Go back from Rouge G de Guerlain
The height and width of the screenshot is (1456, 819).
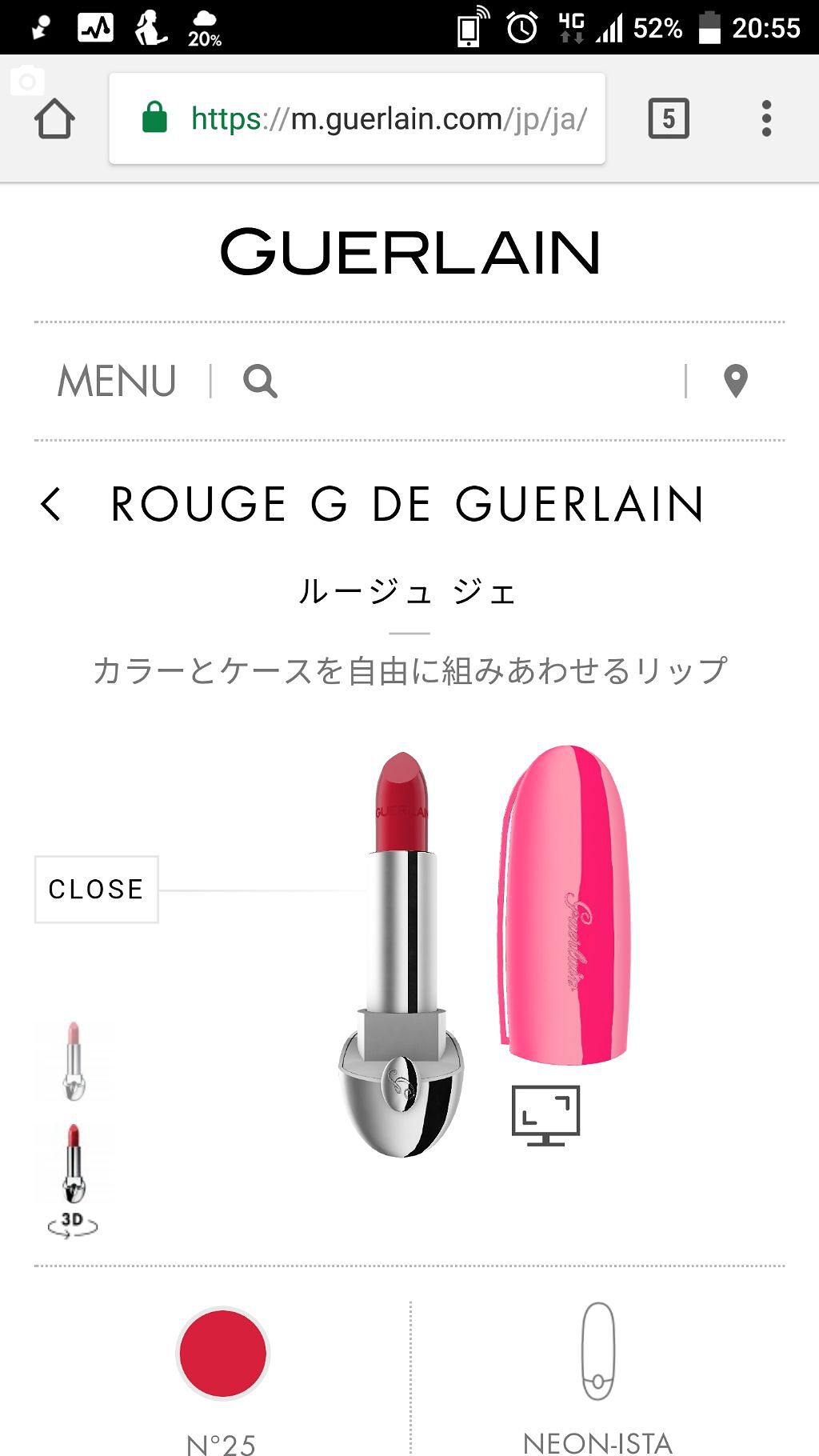tap(51, 504)
